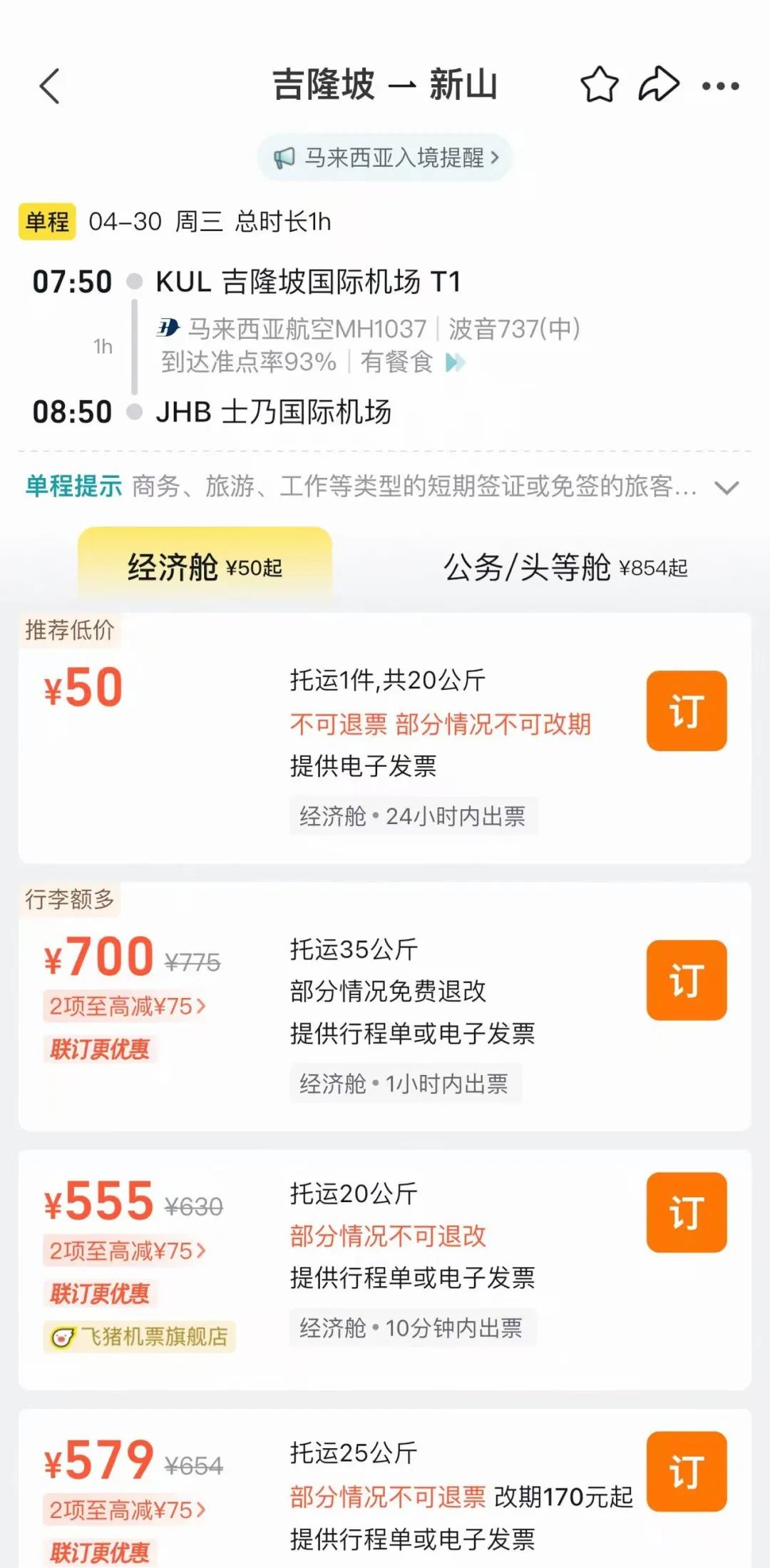The width and height of the screenshot is (770, 1568).
Task: Go back from the flight details page
Action: click(50, 86)
